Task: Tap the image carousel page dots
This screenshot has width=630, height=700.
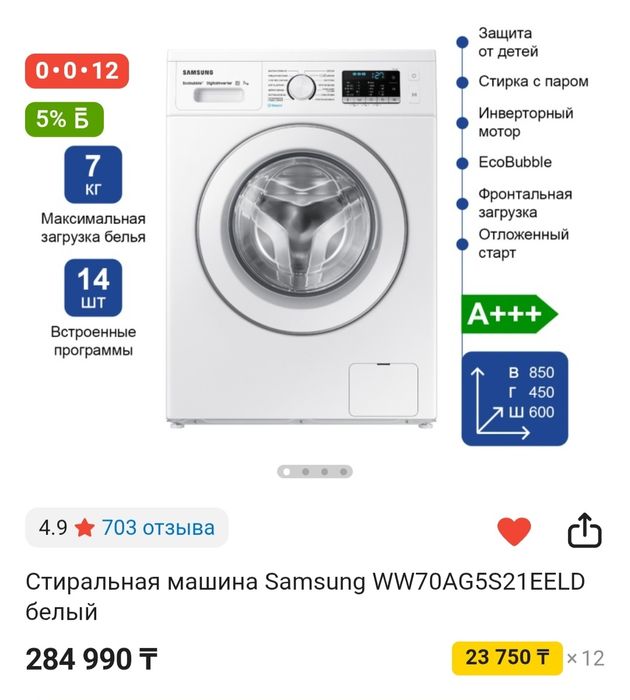Action: [x=315, y=471]
